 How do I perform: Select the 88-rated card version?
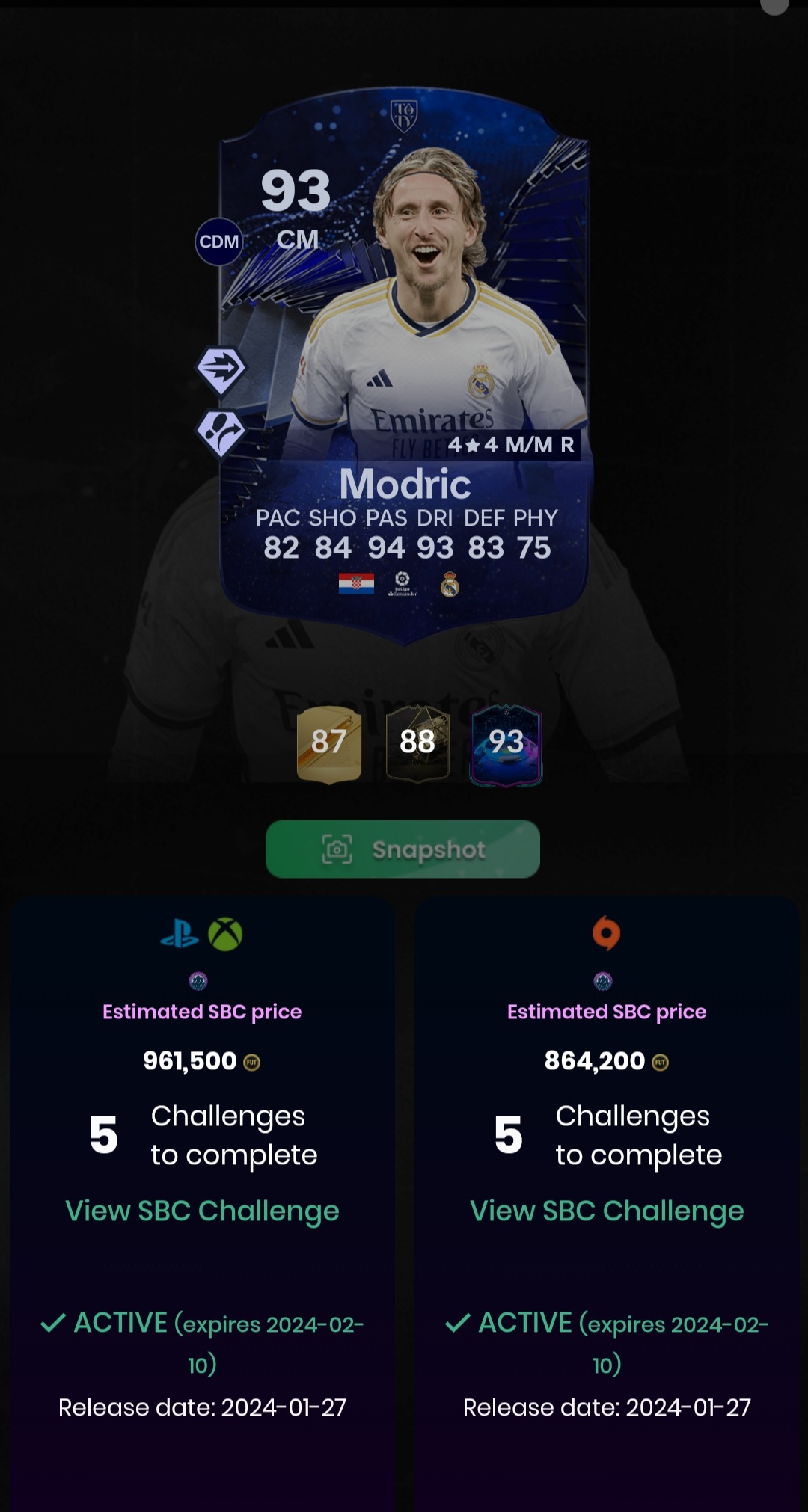click(417, 744)
